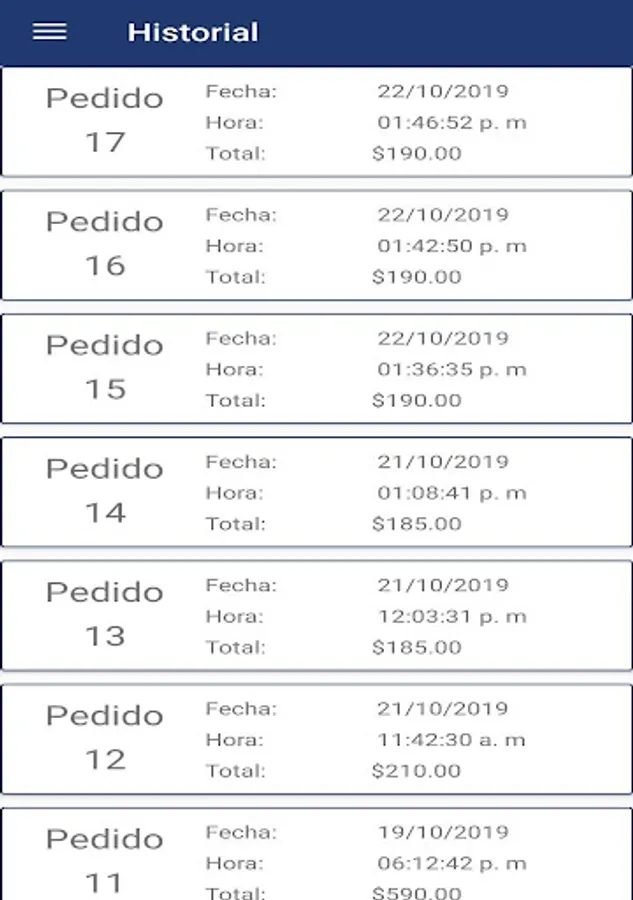Select the Pedido 15 card
The height and width of the screenshot is (900, 633).
pyautogui.click(x=316, y=369)
